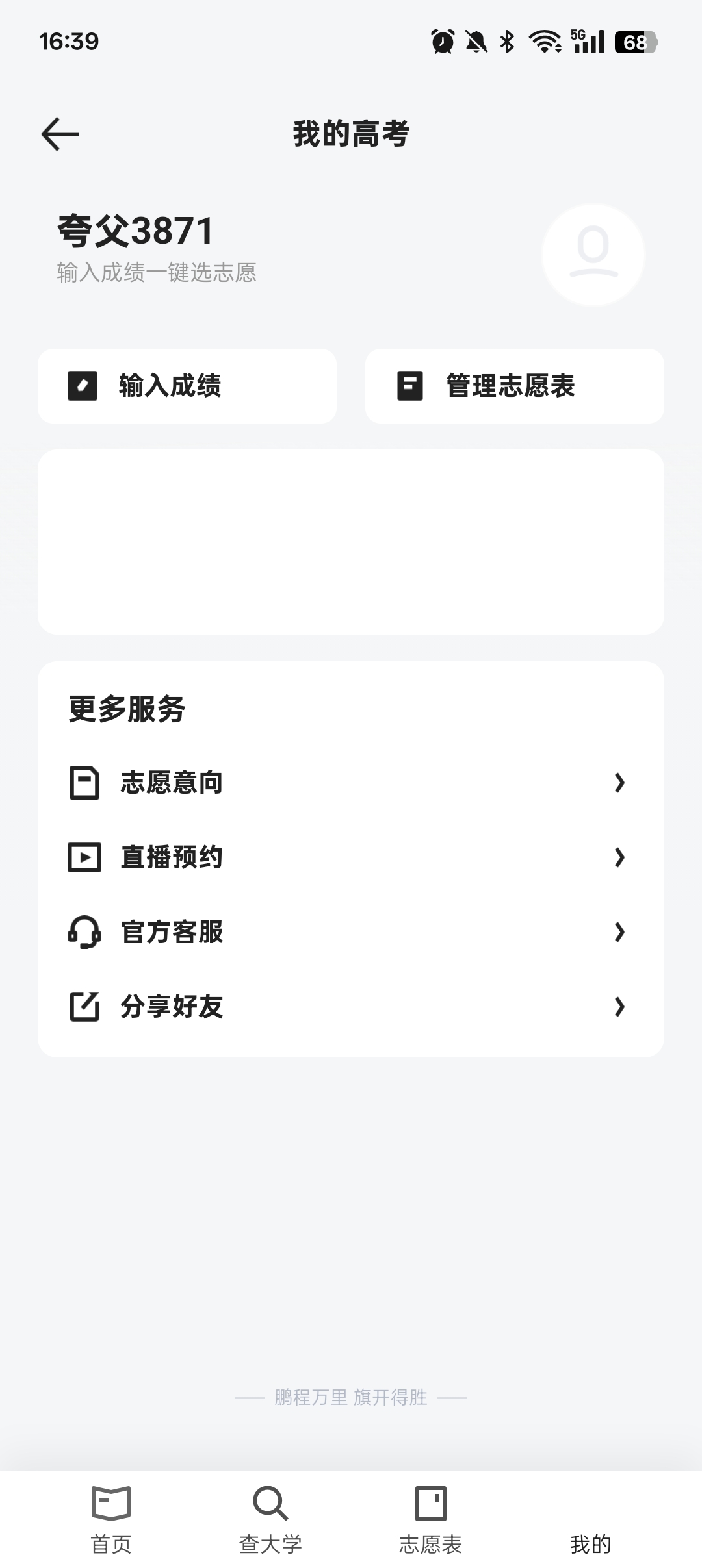Open the profile avatar
Viewport: 702px width, 1568px height.
click(593, 254)
